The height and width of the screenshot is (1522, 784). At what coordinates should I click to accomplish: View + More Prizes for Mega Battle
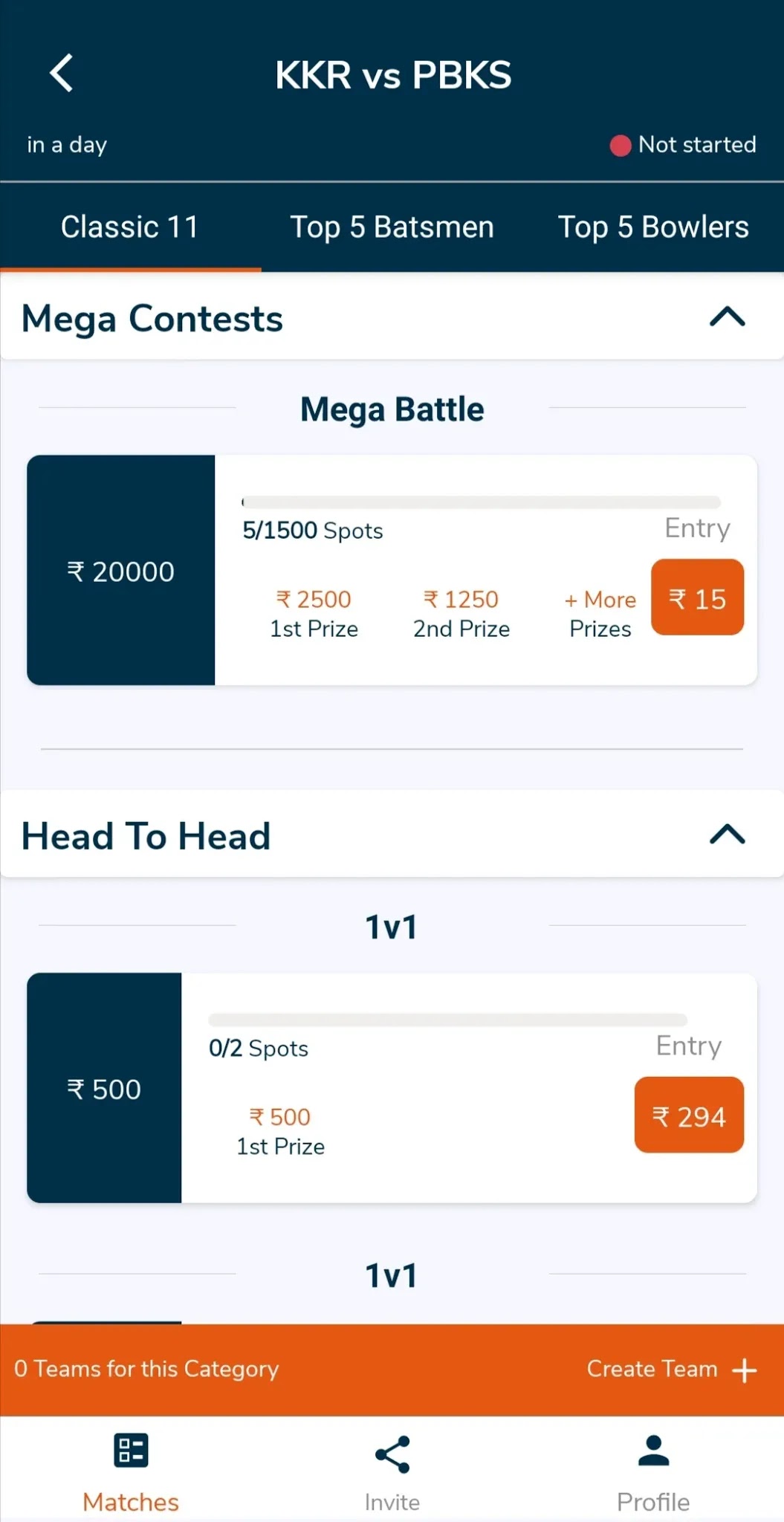(x=600, y=614)
